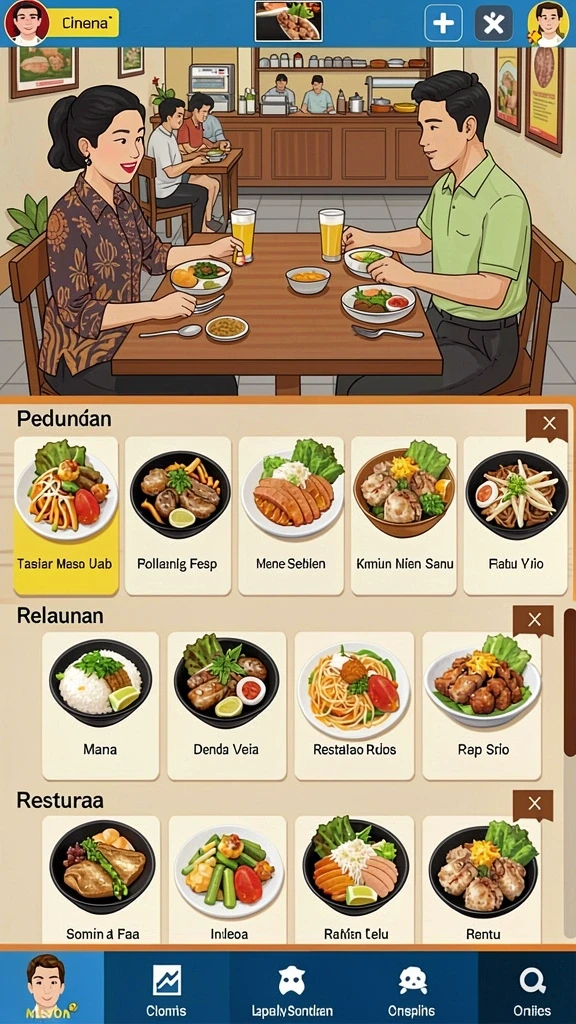Choose the Pollanig Fesp dish card

178,516
